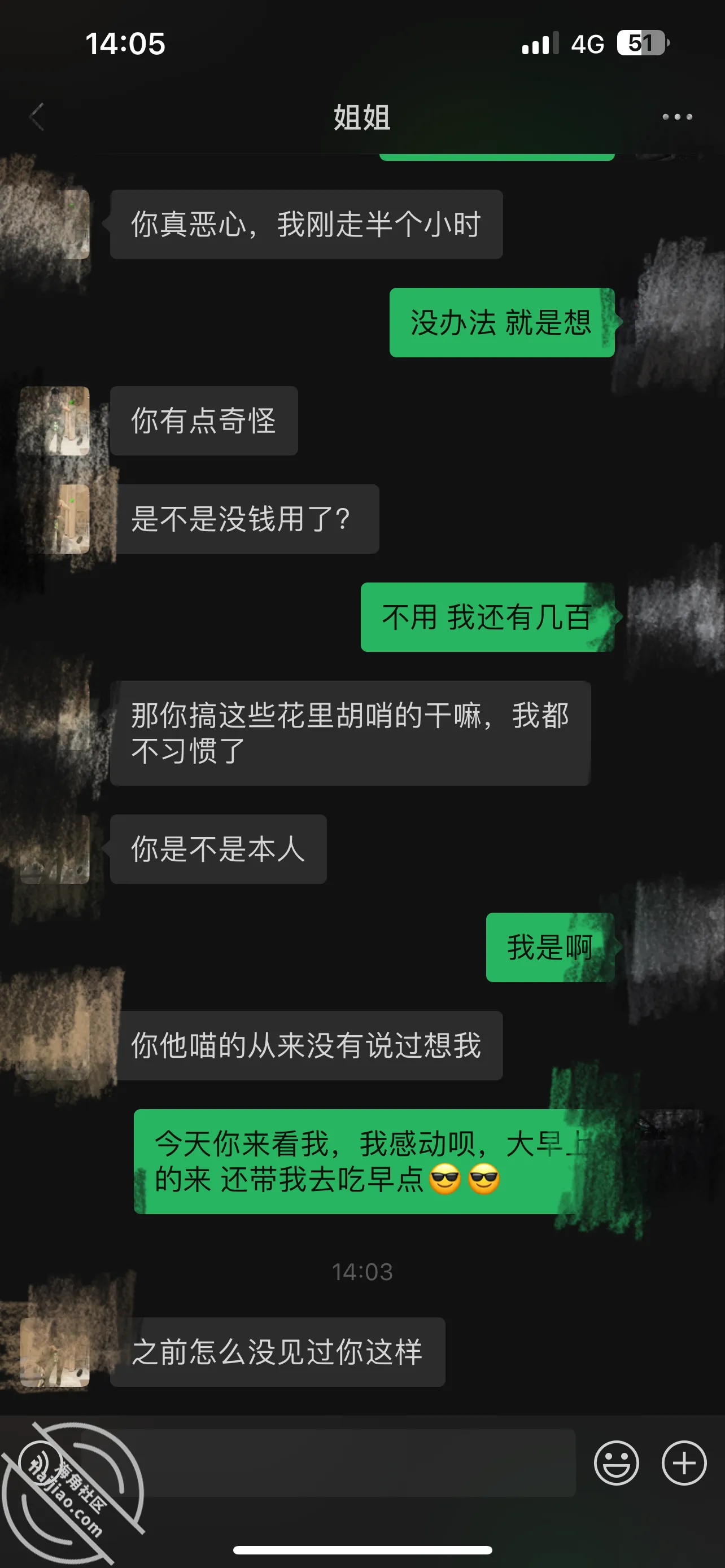Open sender's avatar beside 你有点奇怪

tap(55, 421)
